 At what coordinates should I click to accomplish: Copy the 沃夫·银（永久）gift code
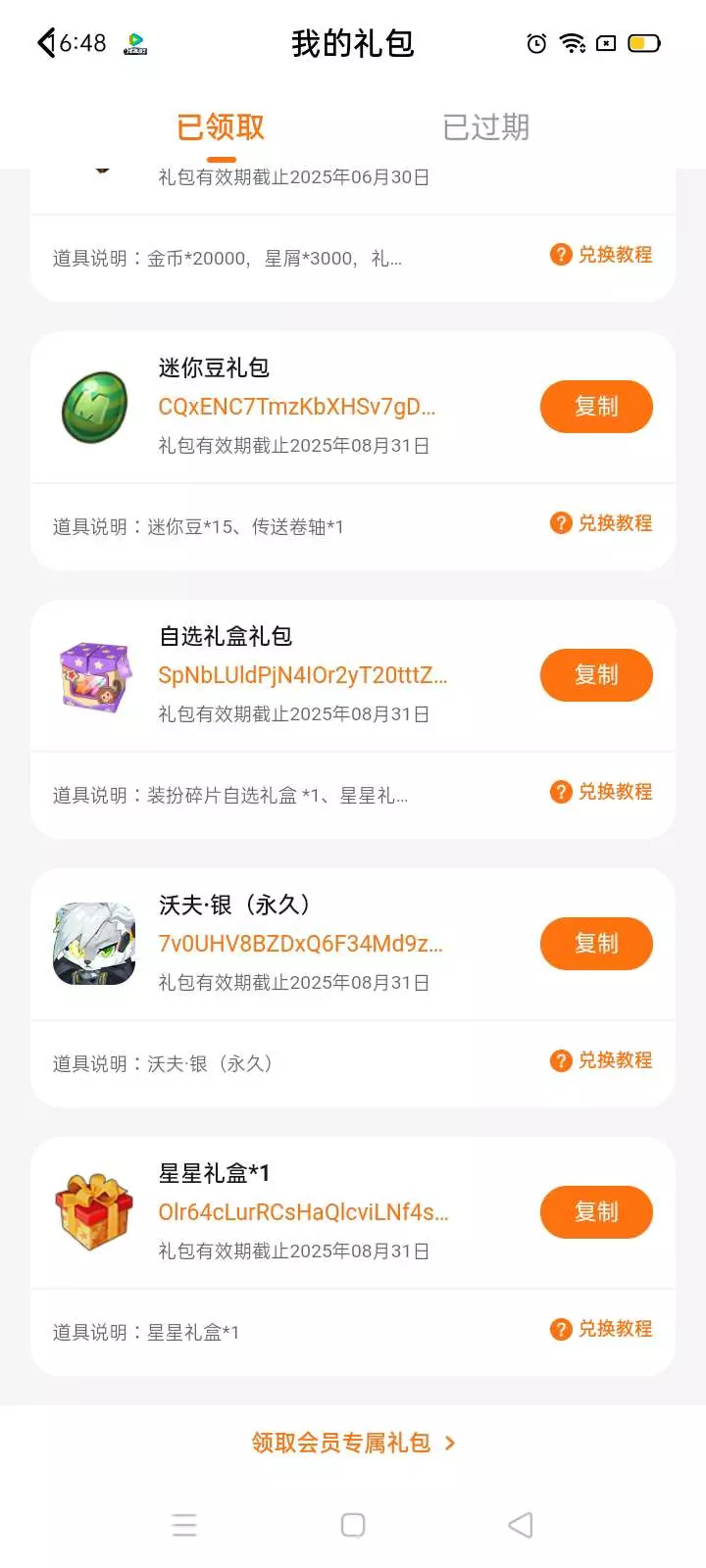[x=596, y=944]
